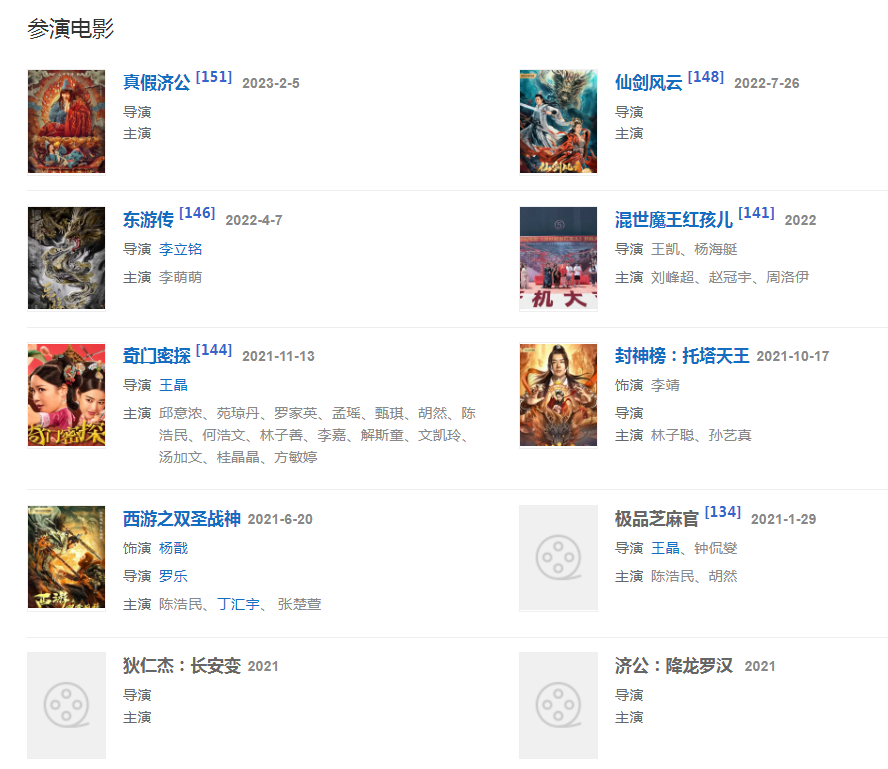
Task: Open the 奇门密探 movie title link
Action: 156,356
